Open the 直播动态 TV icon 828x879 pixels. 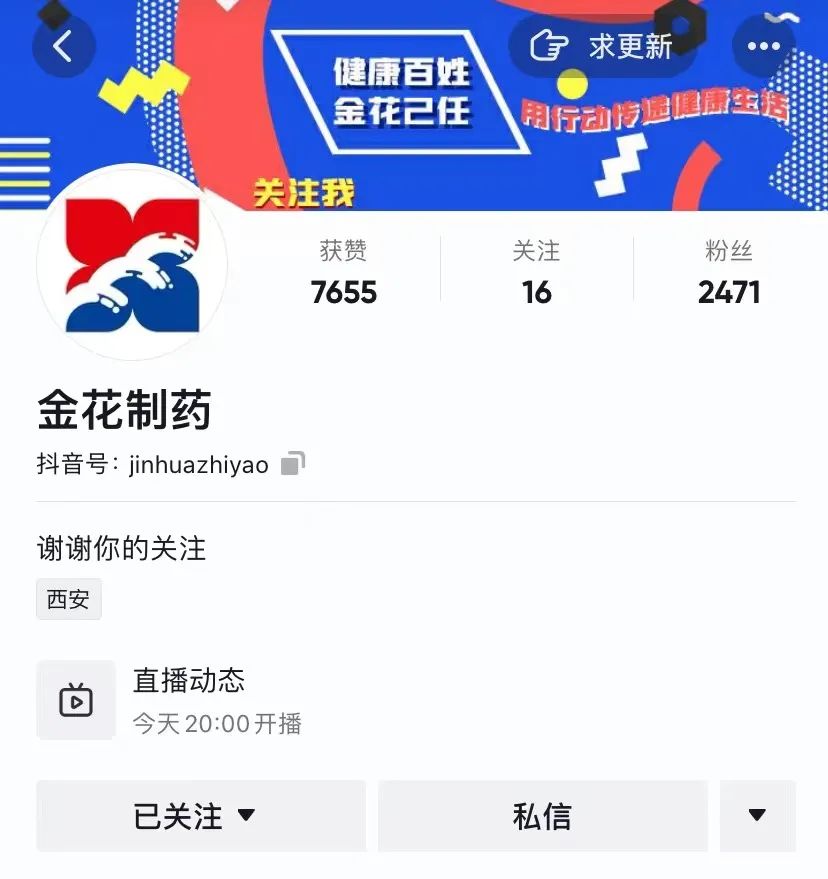pyautogui.click(x=76, y=699)
